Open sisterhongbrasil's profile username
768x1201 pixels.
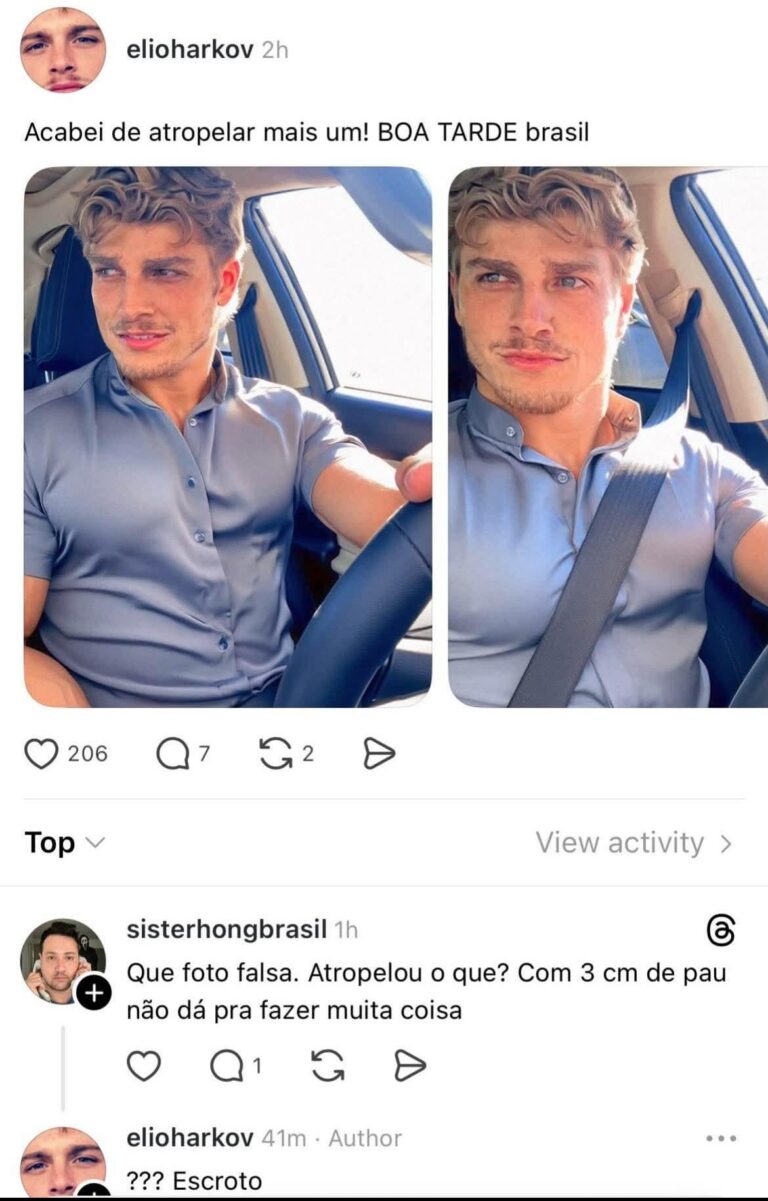pos(226,930)
